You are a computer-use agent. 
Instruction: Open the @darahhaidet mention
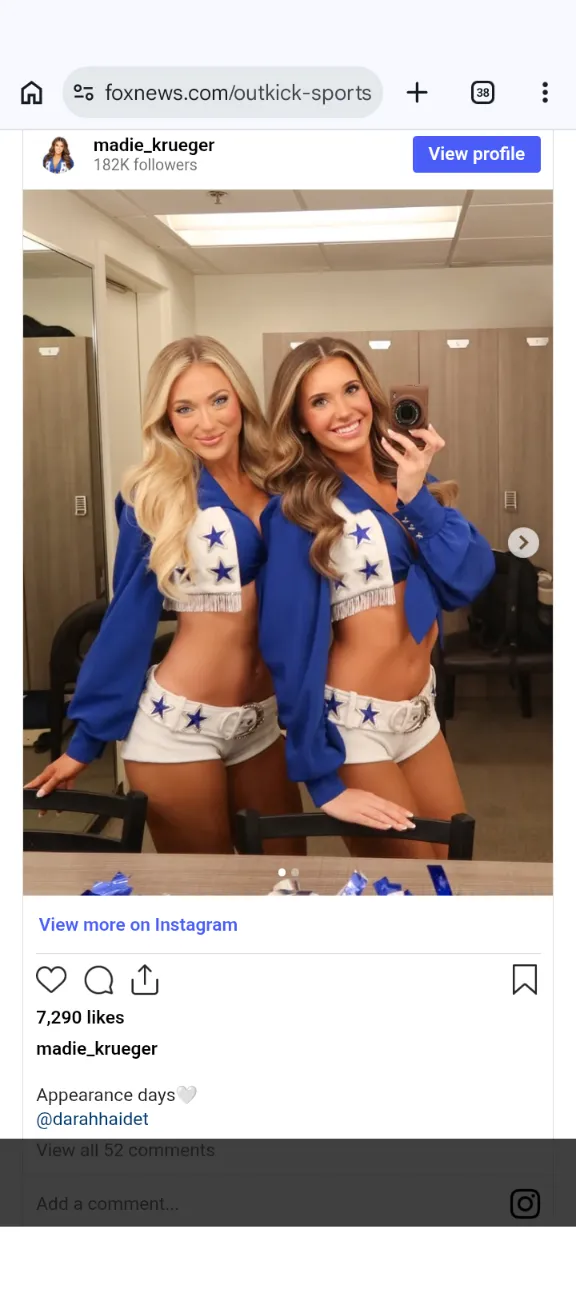tap(92, 1119)
